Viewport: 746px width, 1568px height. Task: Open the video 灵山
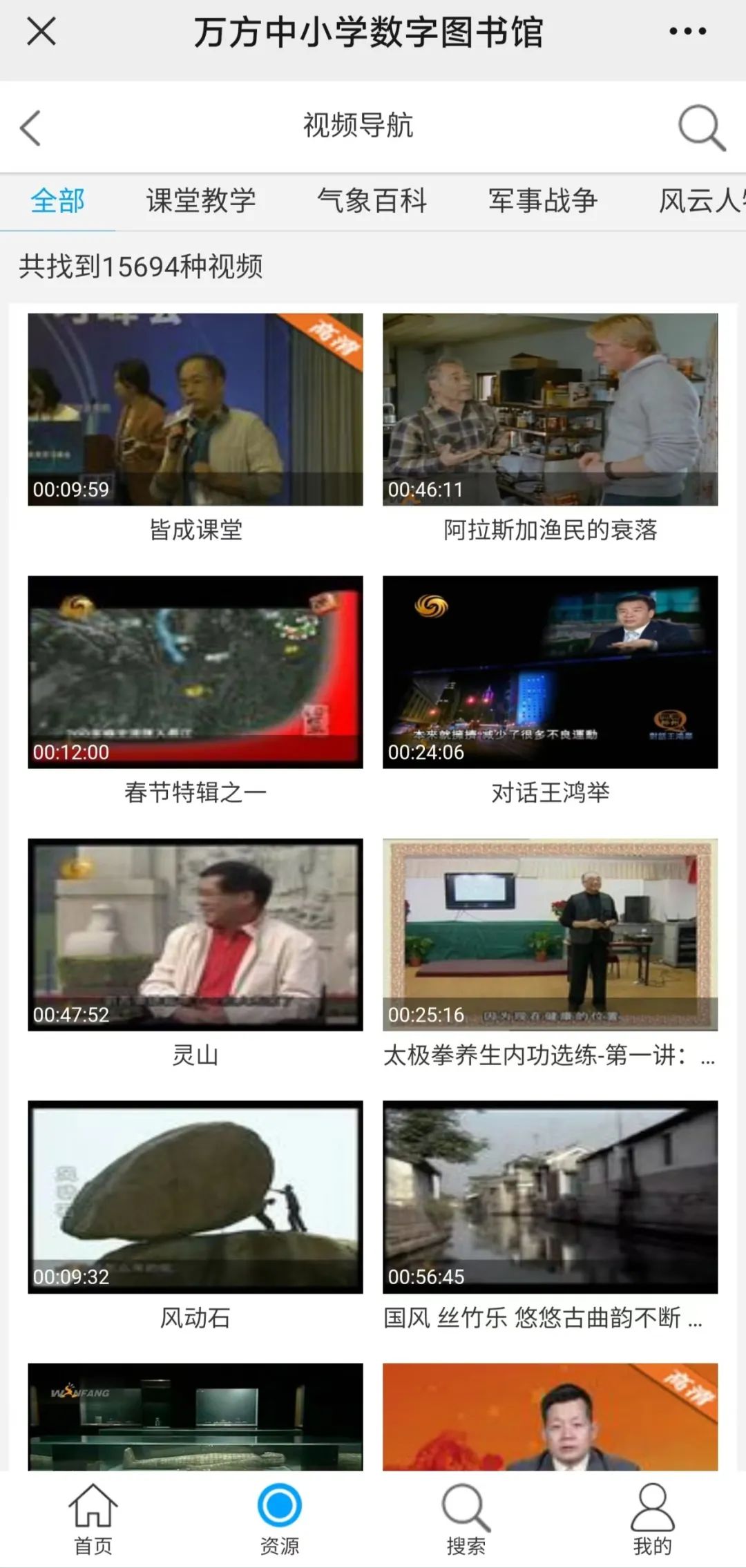click(195, 935)
